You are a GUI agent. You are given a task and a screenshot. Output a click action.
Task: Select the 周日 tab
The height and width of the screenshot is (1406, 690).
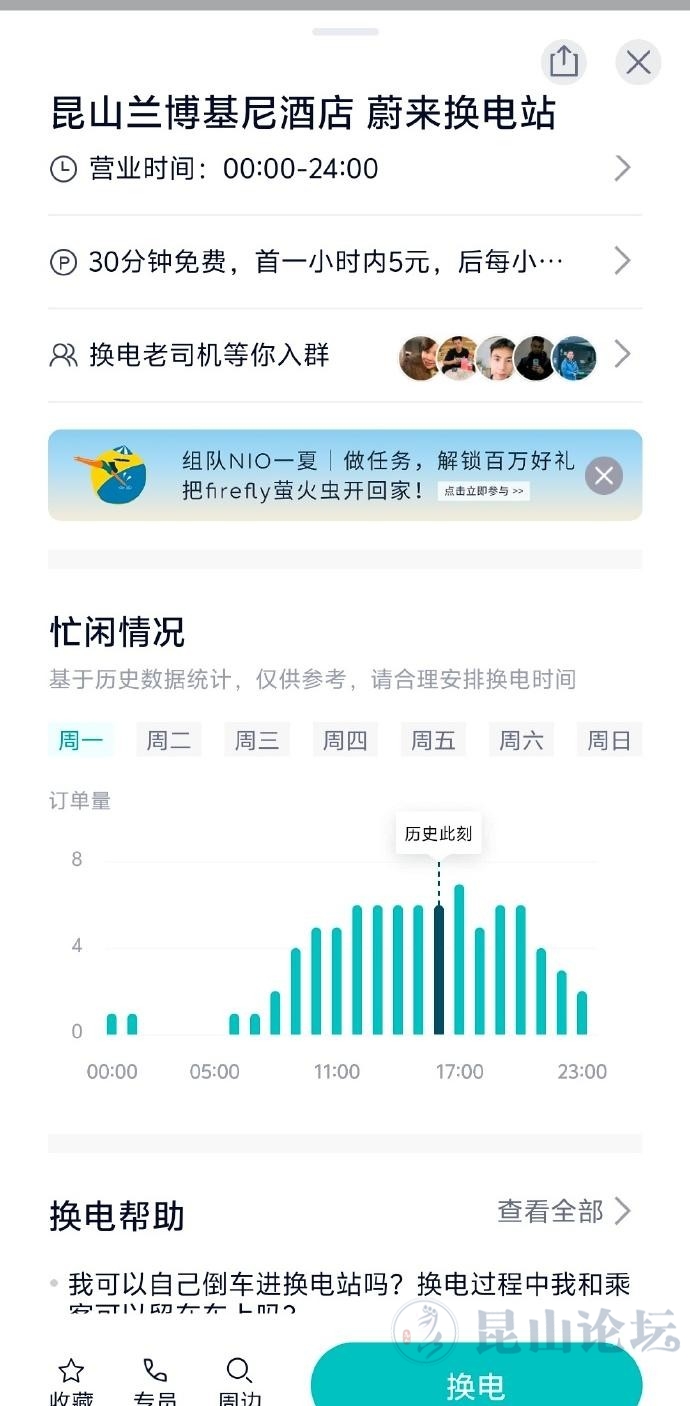pos(609,740)
